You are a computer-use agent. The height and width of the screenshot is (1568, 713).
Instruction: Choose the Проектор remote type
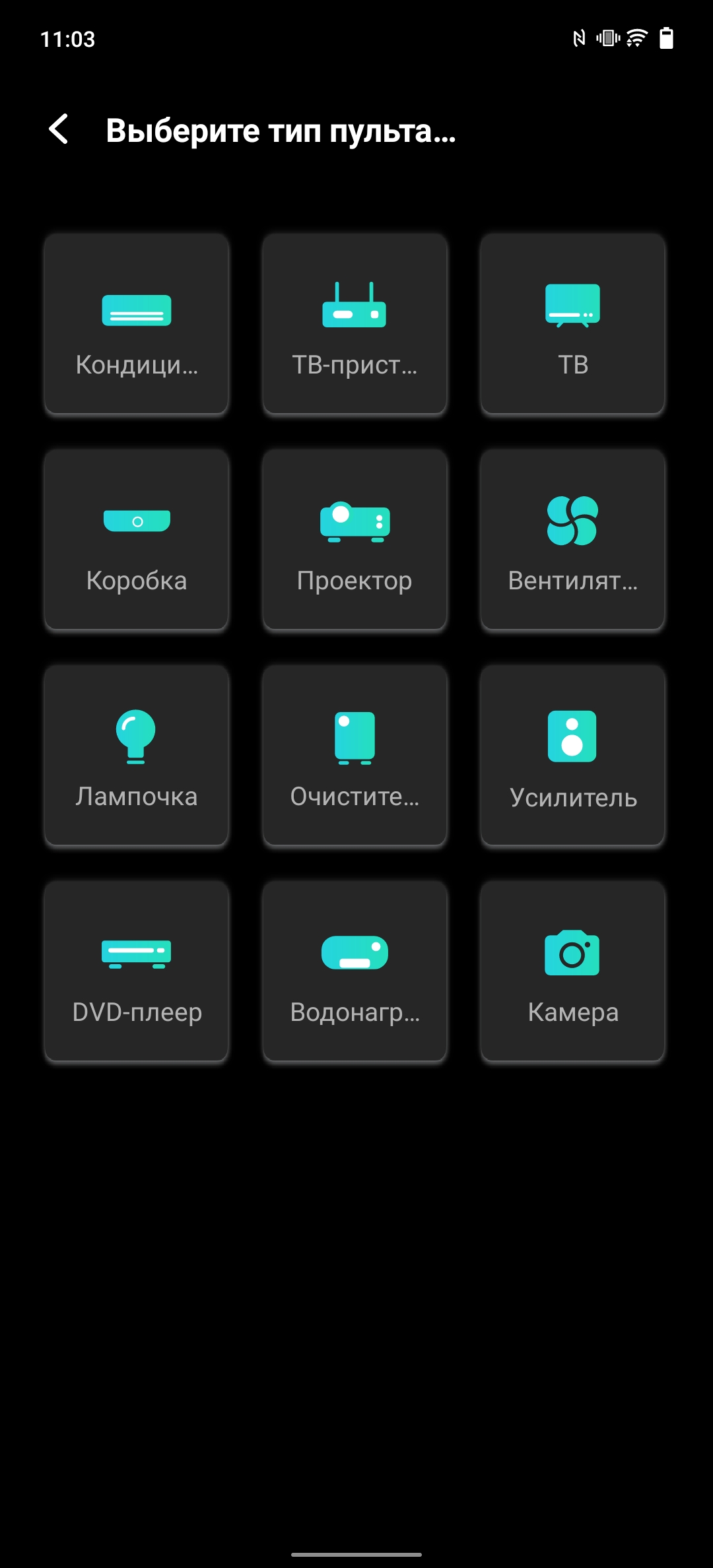pyautogui.click(x=355, y=540)
